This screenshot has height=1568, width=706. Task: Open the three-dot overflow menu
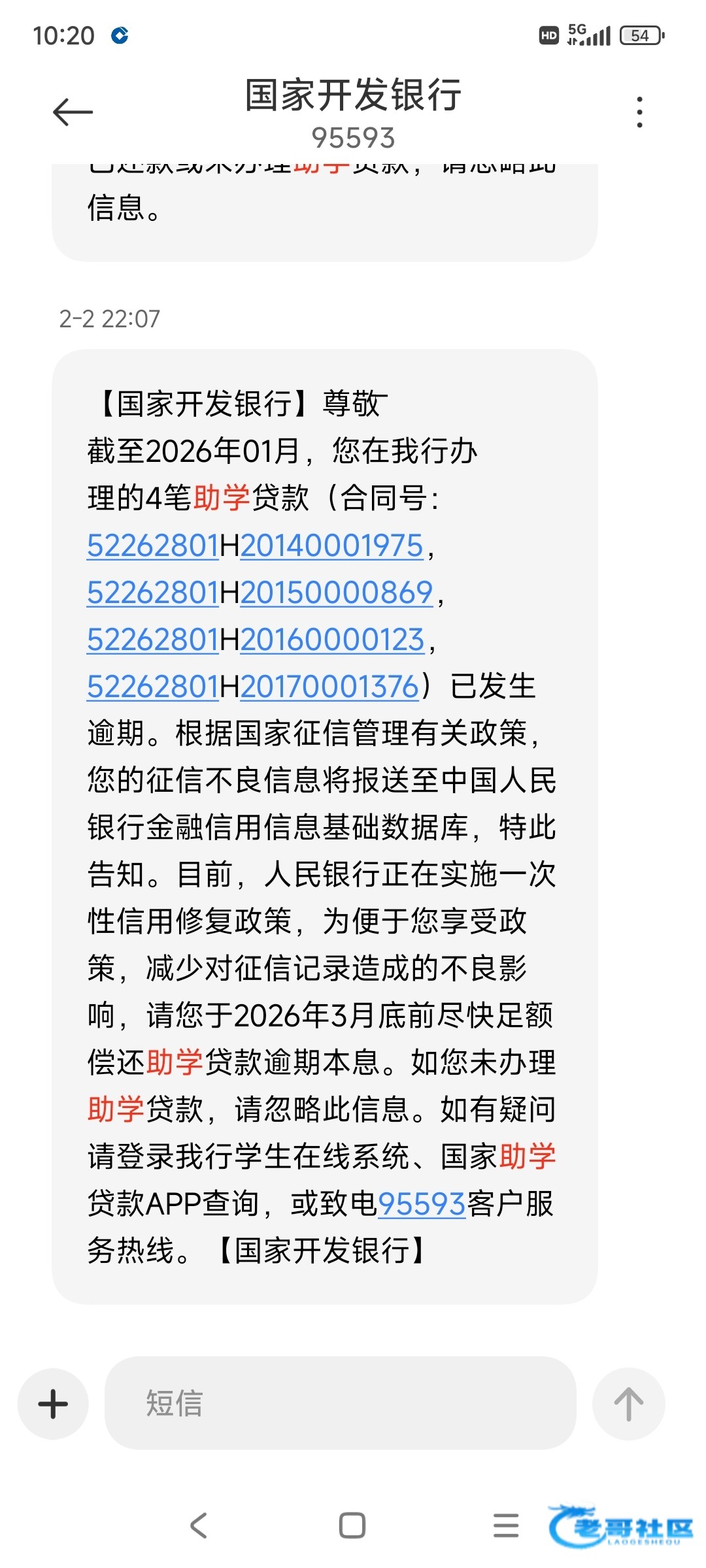639,112
